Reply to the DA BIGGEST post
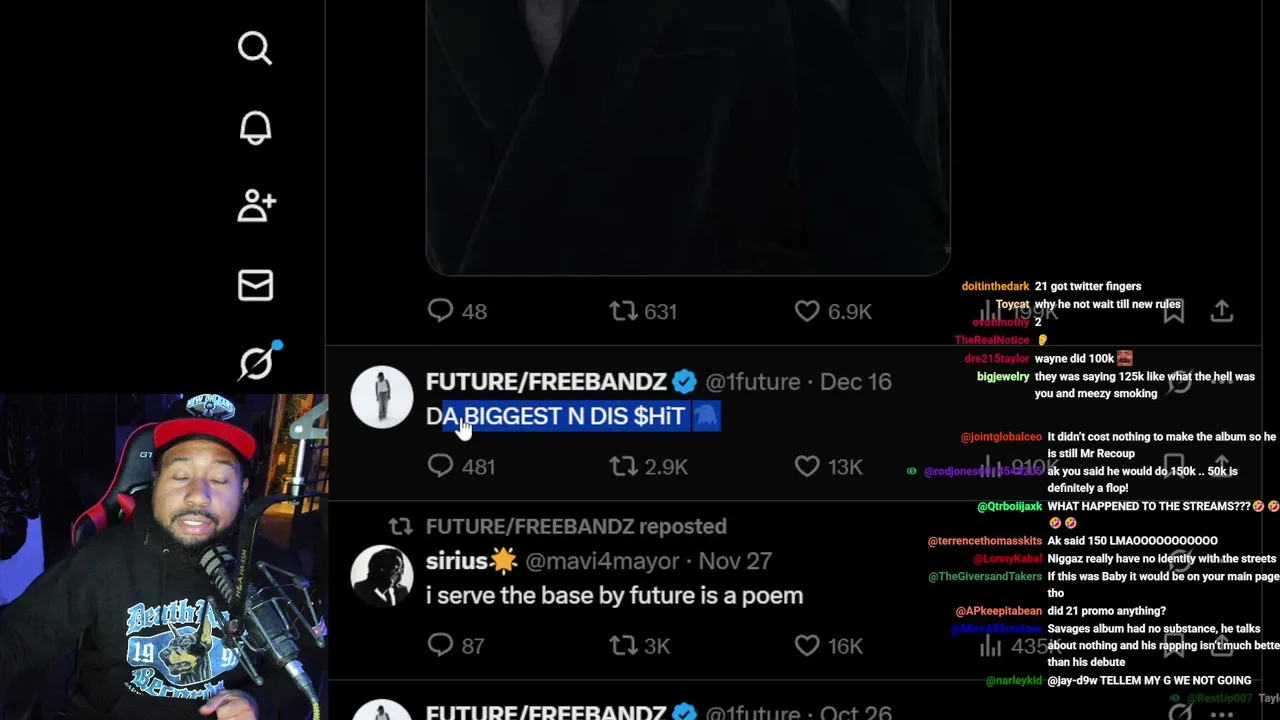 coord(441,466)
